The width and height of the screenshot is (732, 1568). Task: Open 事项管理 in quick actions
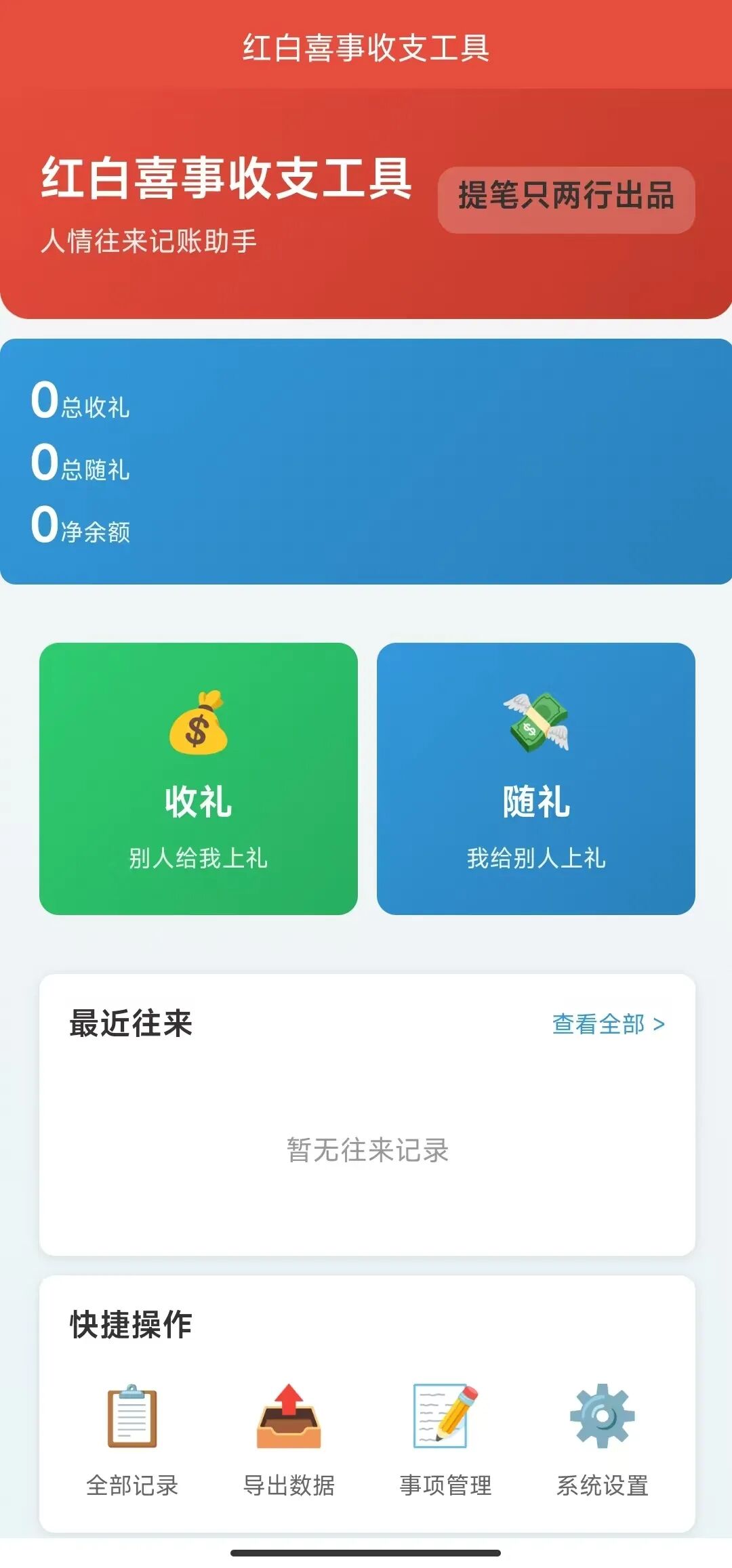click(445, 1437)
